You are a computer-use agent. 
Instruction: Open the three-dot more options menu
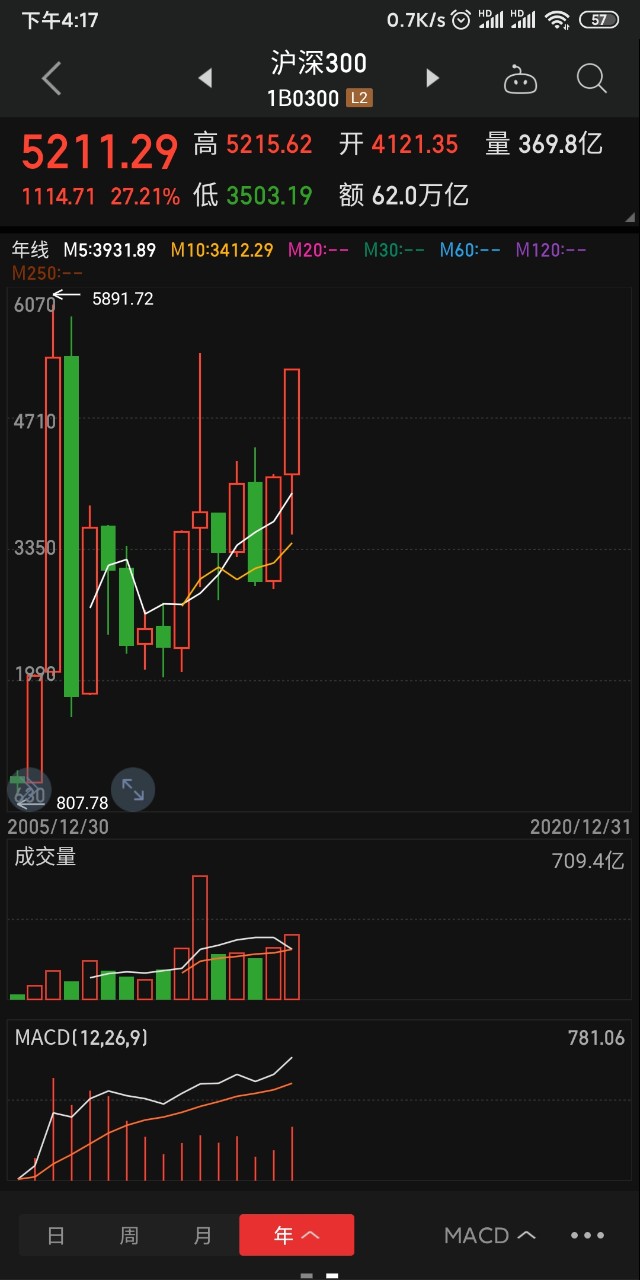(x=588, y=1235)
